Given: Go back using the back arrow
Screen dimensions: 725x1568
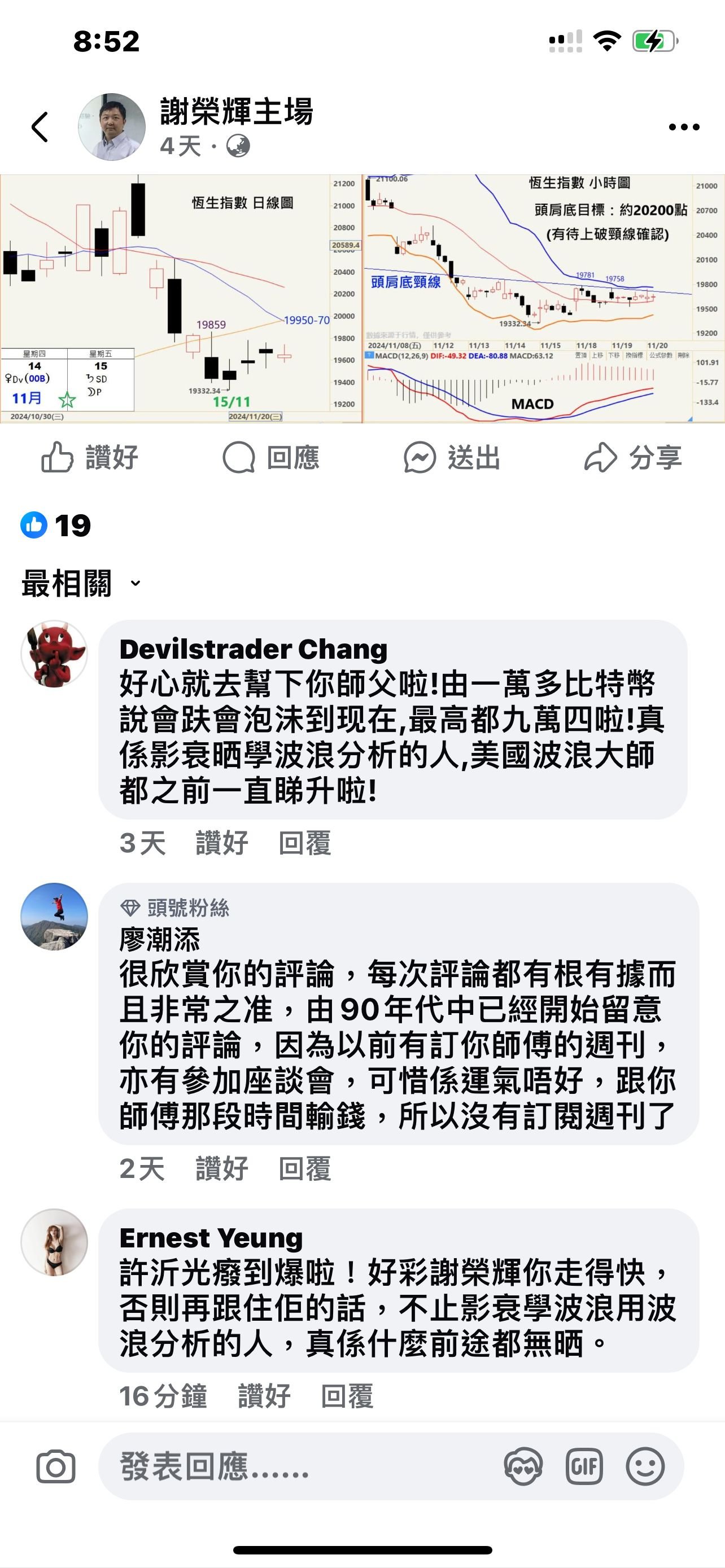Looking at the screenshot, I should 40,127.
